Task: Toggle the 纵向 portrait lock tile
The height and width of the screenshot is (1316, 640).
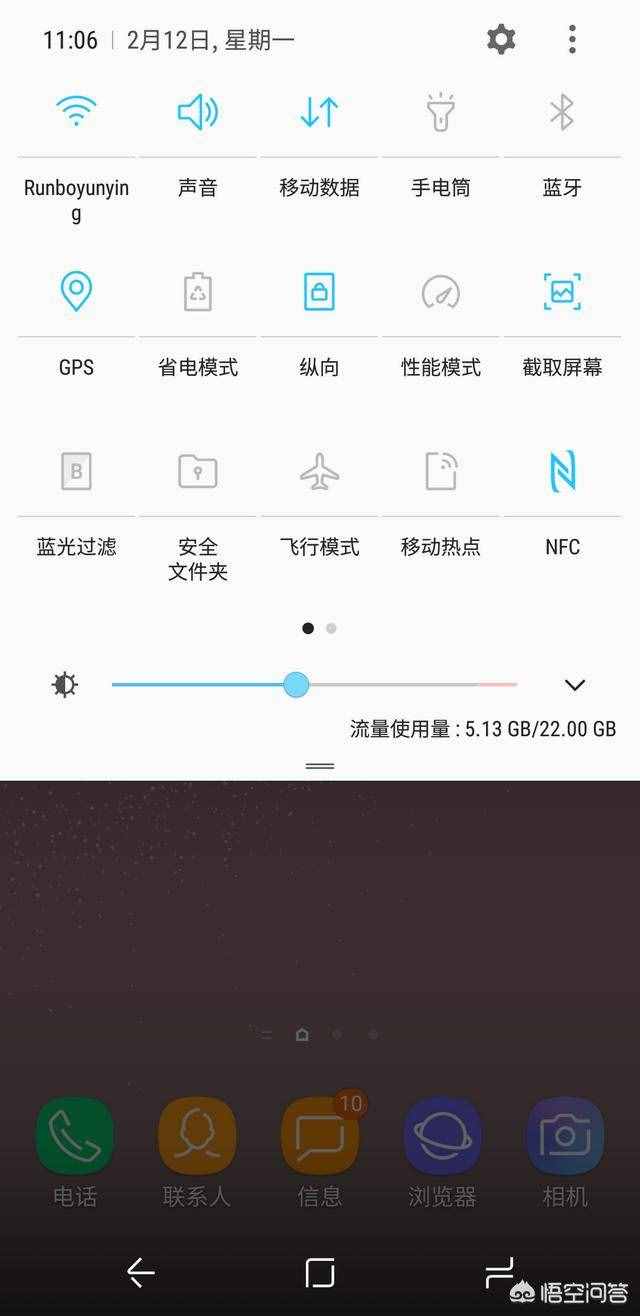Action: click(x=319, y=292)
